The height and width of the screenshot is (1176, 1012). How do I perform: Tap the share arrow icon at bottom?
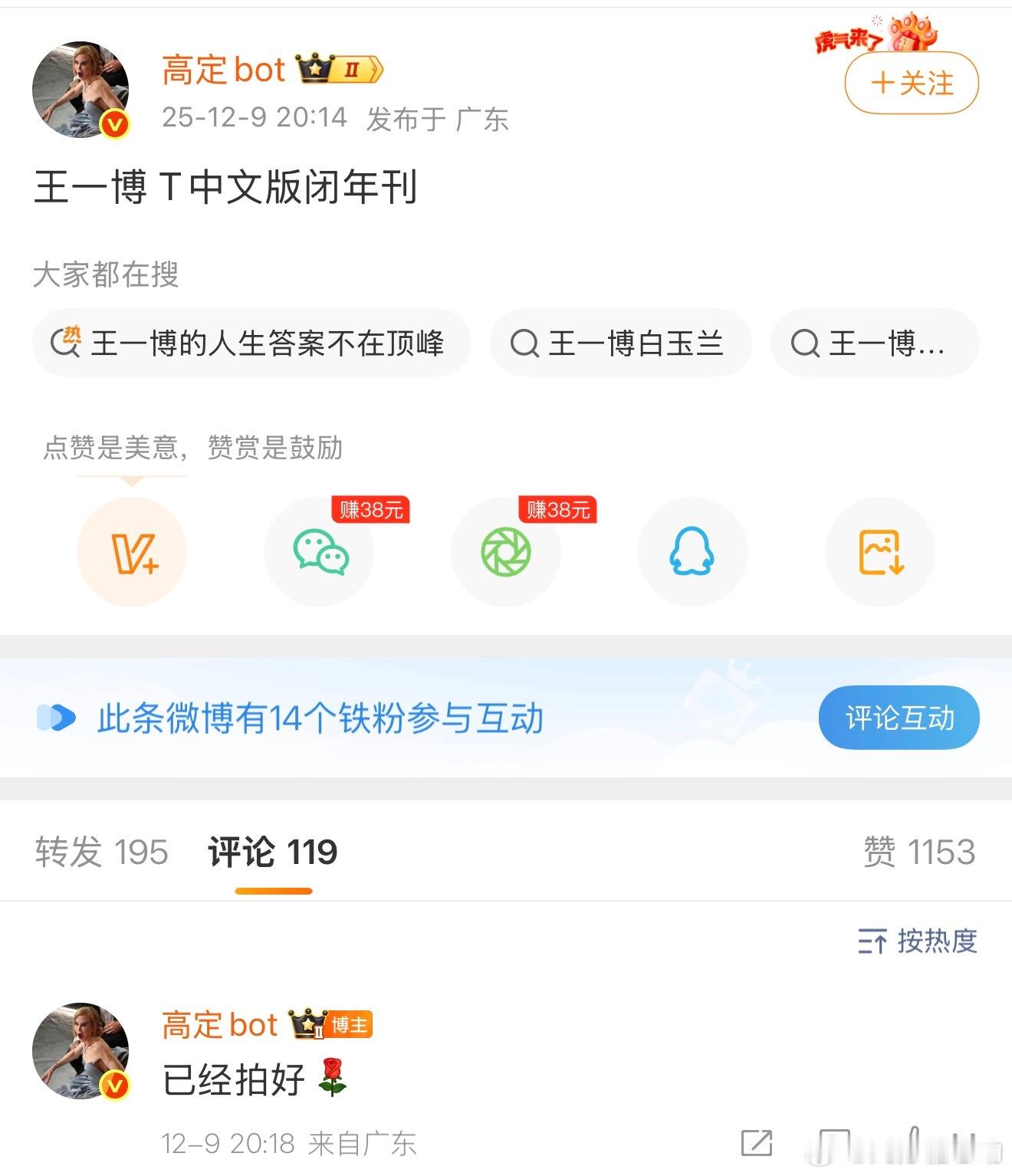(x=757, y=1144)
